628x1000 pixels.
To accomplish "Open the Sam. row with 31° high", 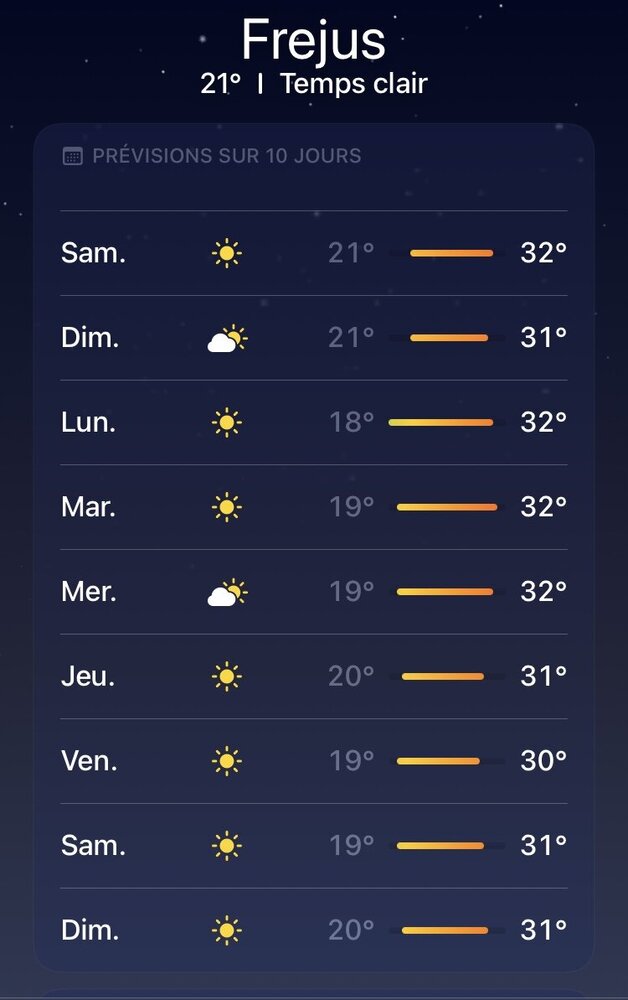I will (313, 846).
